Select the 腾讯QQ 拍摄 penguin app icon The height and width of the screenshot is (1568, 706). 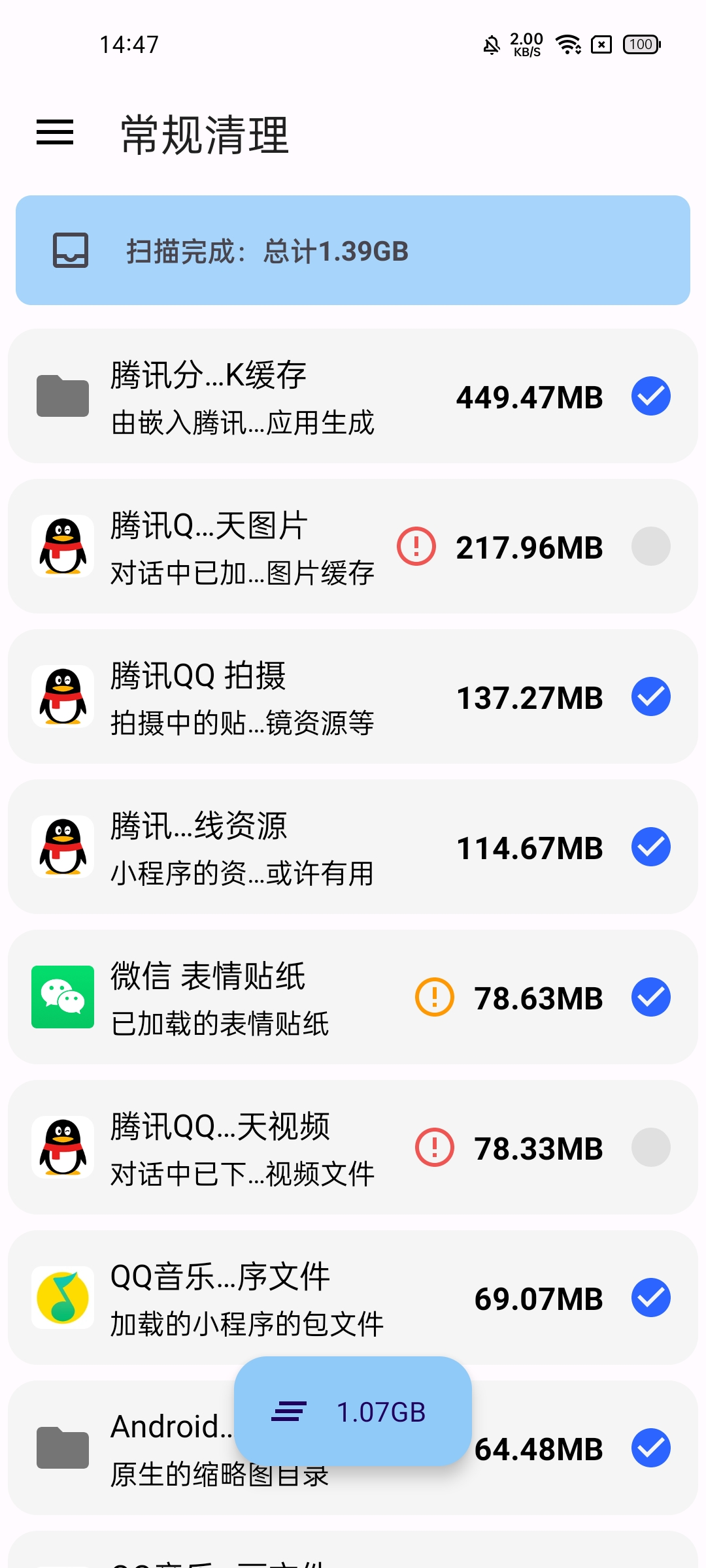[62, 696]
